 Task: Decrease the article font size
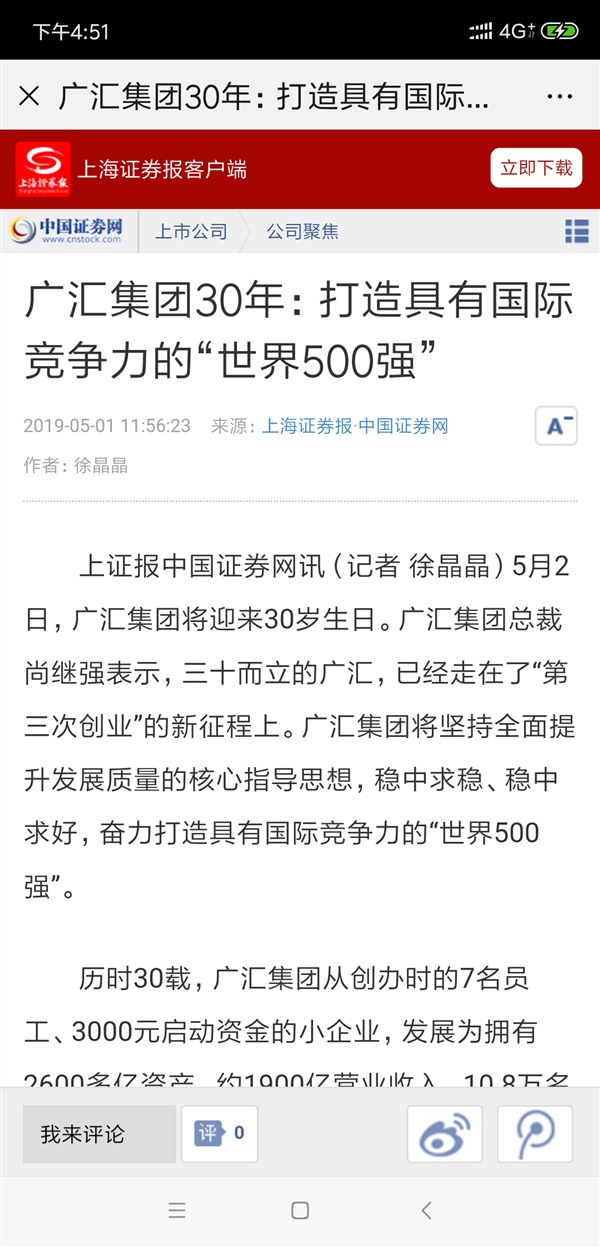[557, 426]
